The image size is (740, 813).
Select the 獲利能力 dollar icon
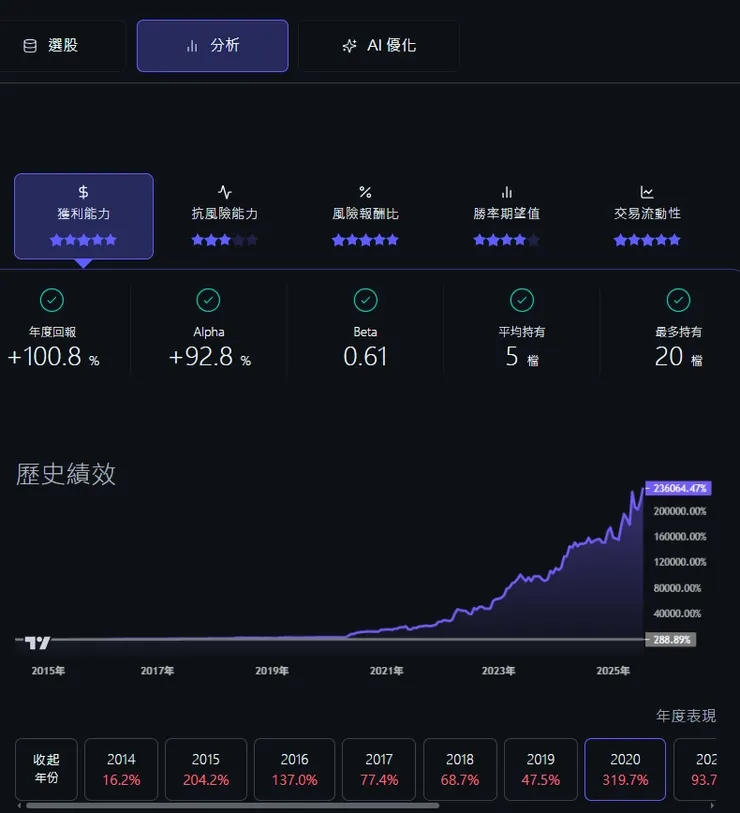pyautogui.click(x=83, y=191)
